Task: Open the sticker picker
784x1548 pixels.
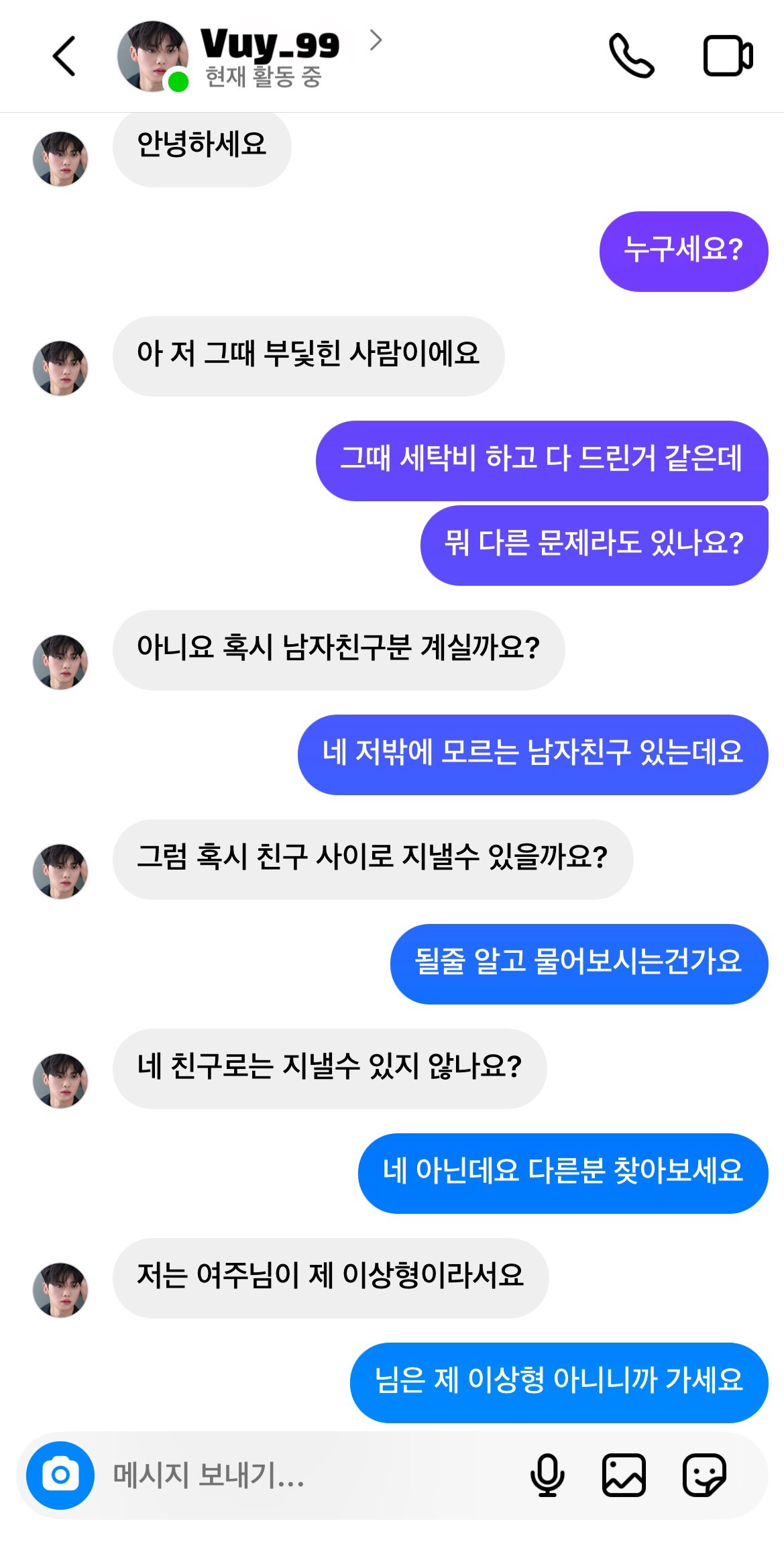Action: coord(704,1475)
